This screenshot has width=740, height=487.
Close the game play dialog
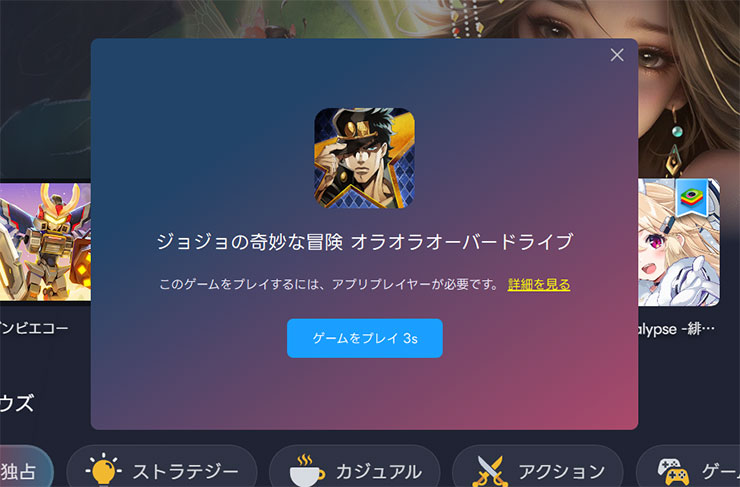pos(617,55)
